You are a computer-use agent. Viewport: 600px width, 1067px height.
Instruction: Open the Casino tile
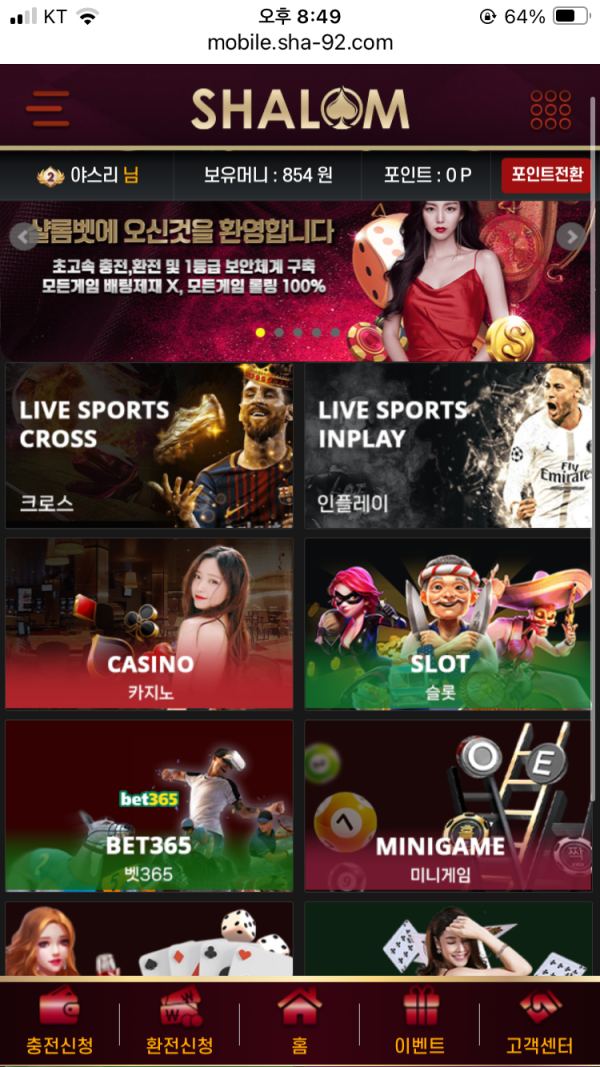click(x=149, y=624)
